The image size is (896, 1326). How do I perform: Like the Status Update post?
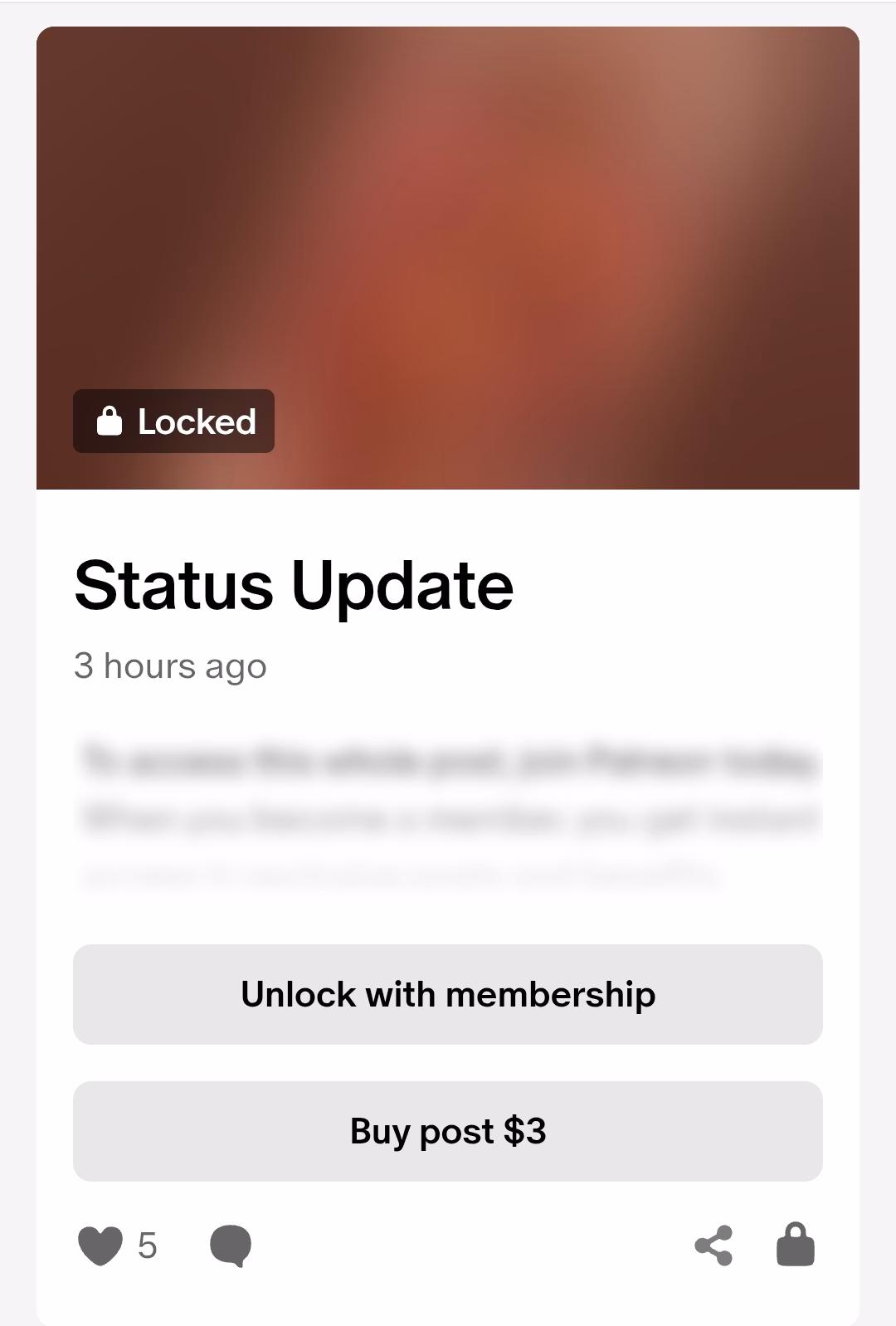coord(100,1246)
